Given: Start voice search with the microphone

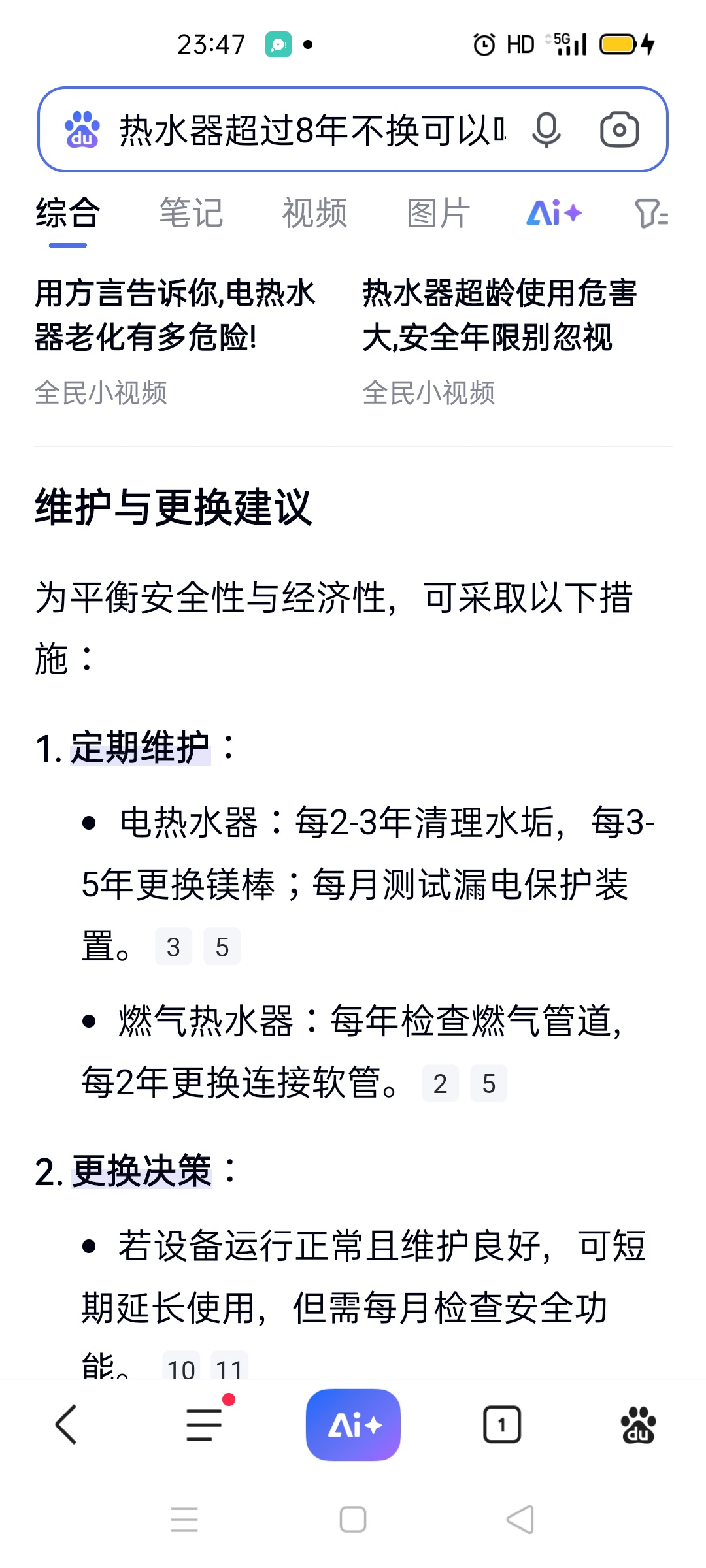Looking at the screenshot, I should click(546, 129).
